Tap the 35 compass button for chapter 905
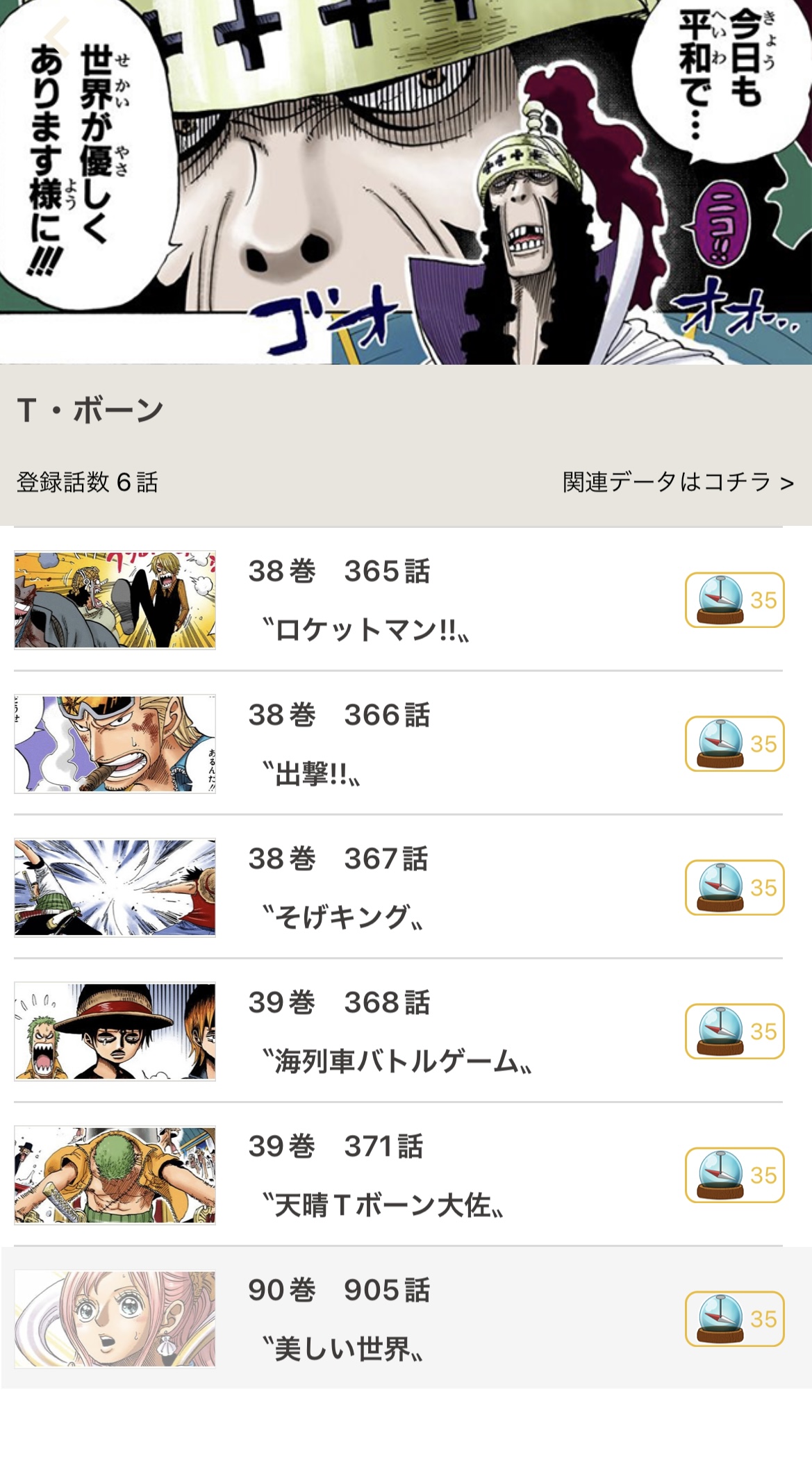The height and width of the screenshot is (1465, 812). click(734, 1319)
